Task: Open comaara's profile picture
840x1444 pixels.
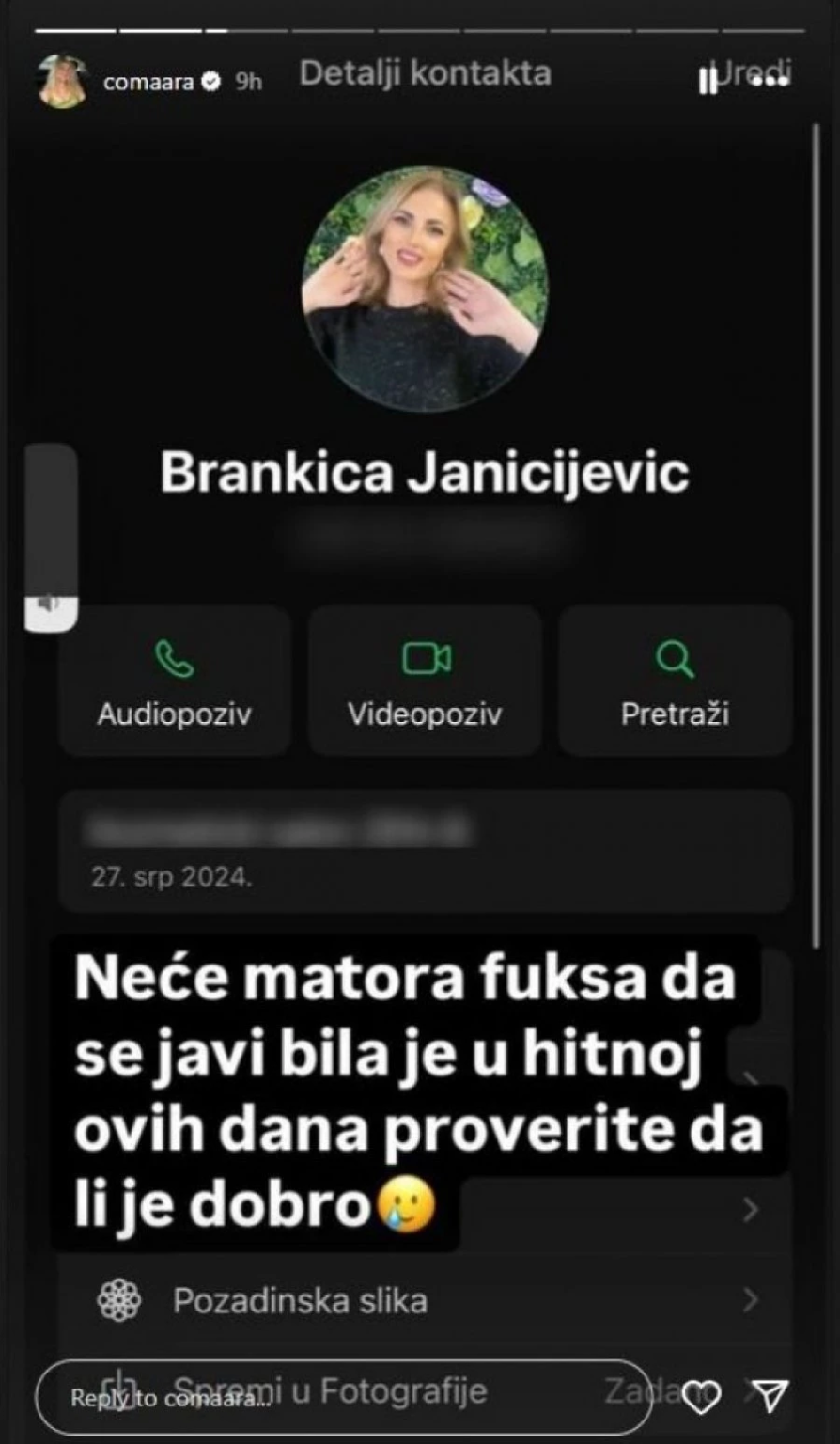Action: pos(62,81)
